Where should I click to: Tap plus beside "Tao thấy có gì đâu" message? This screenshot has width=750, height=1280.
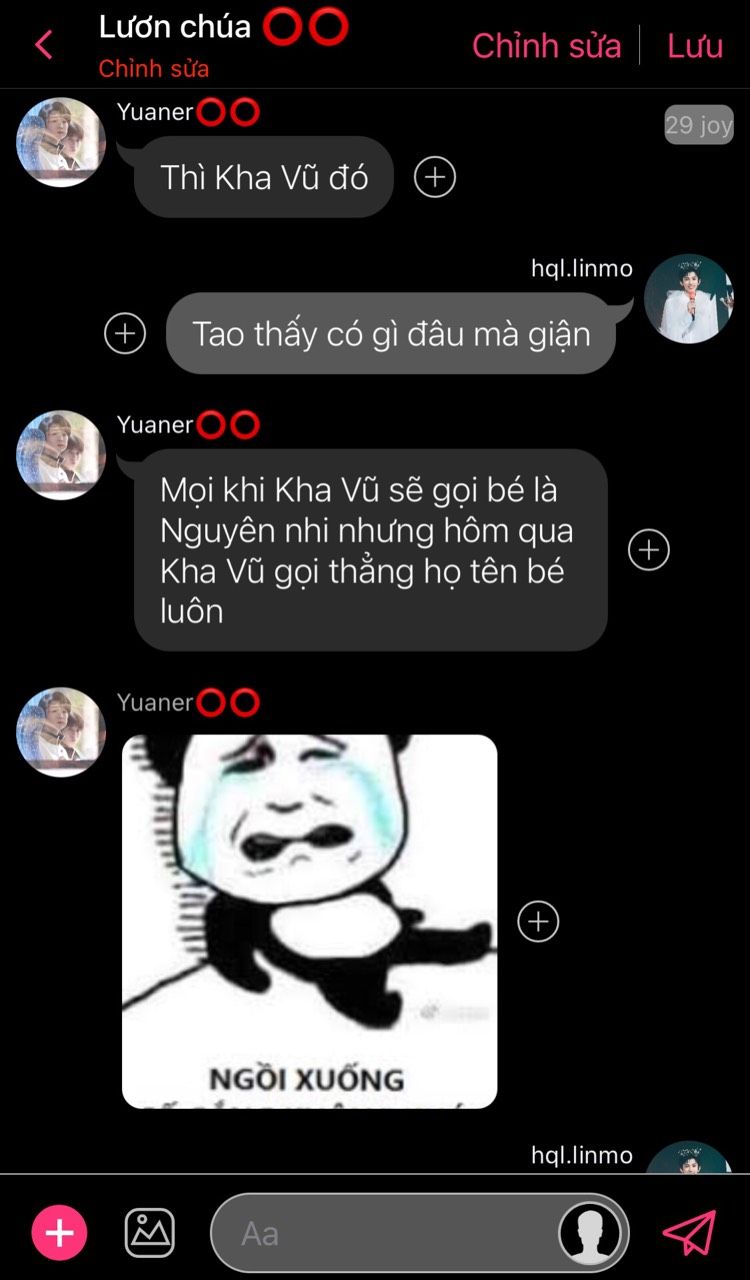point(125,334)
